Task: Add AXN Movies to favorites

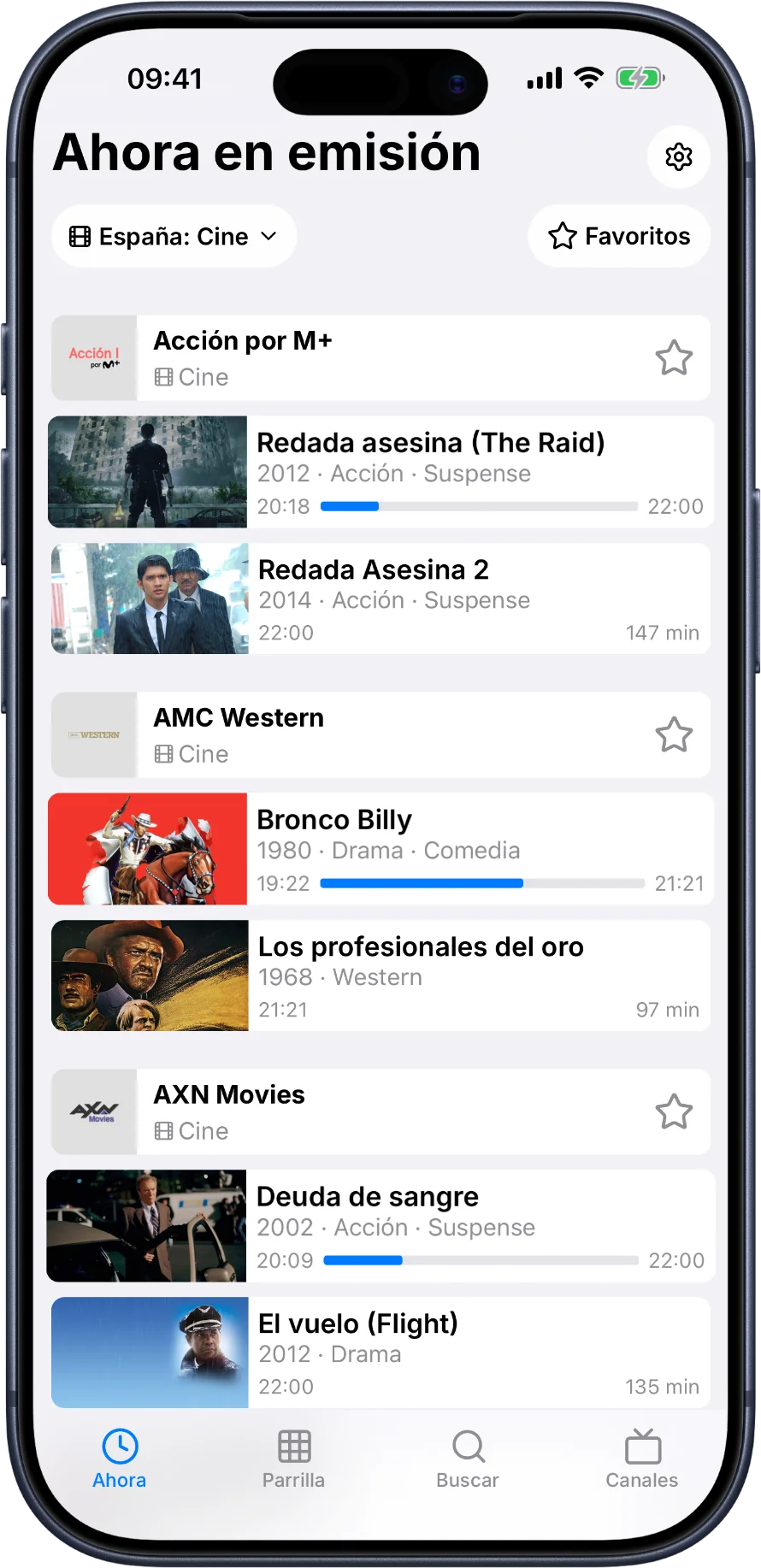Action: 674,1112
